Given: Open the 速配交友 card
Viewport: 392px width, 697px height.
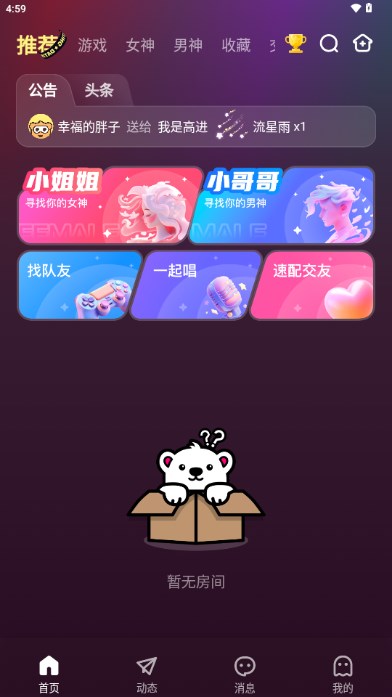Looking at the screenshot, I should pos(312,285).
